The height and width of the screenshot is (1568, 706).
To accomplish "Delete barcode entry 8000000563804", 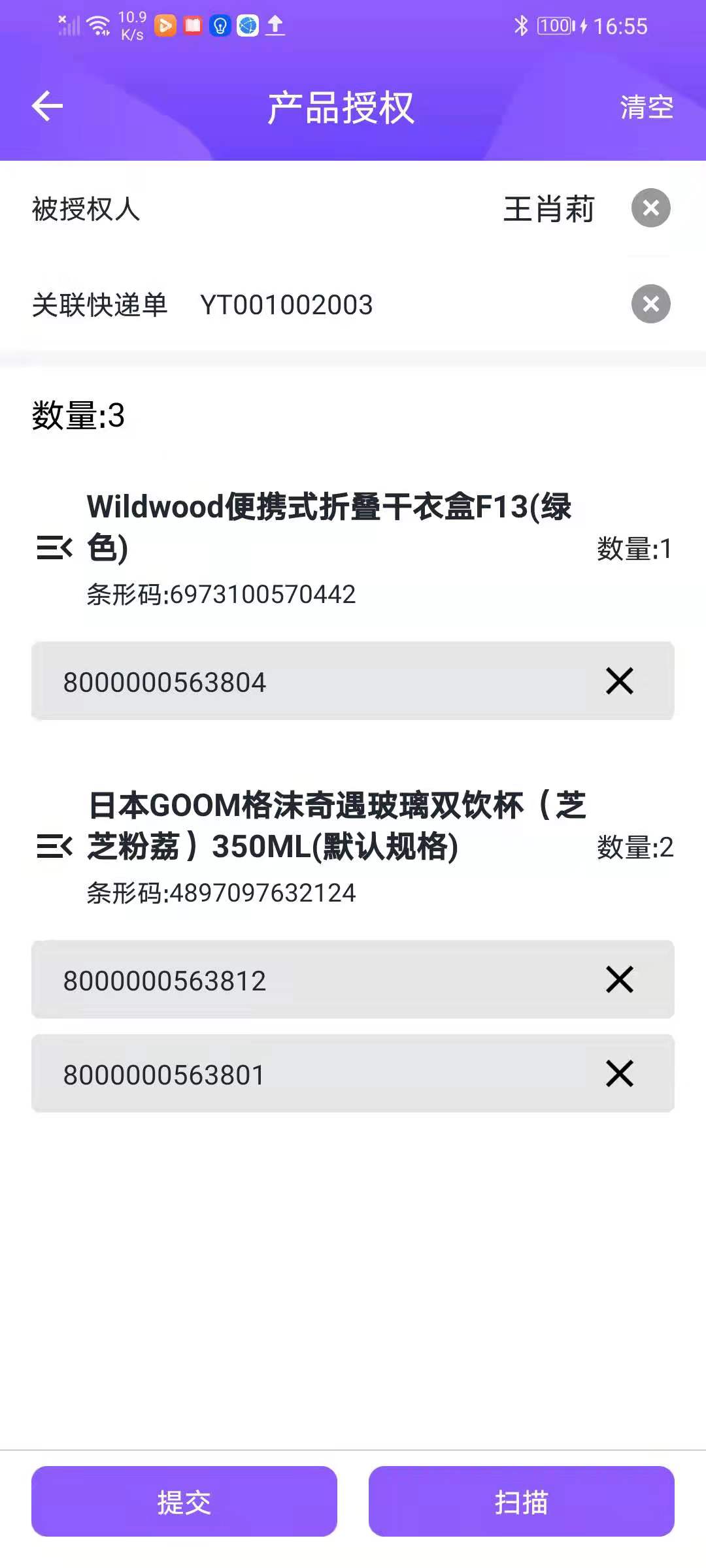I will coord(618,681).
